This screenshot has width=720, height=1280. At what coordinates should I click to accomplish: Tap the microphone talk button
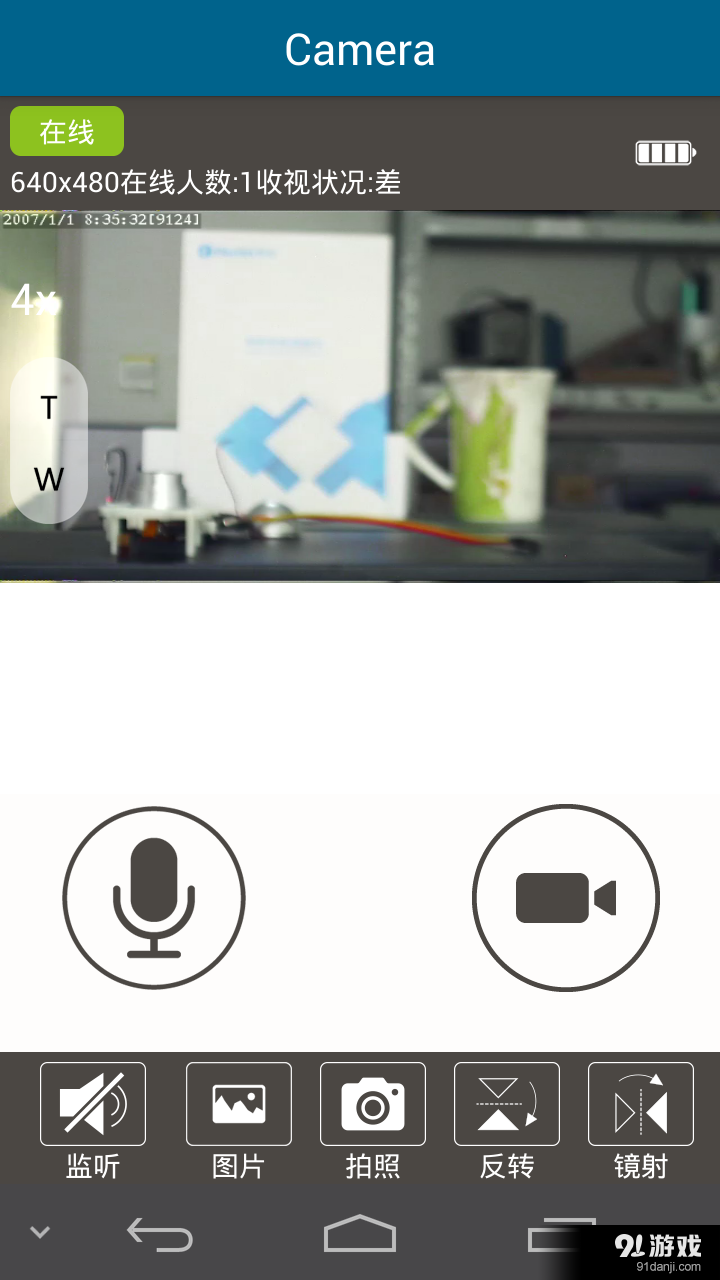(154, 897)
